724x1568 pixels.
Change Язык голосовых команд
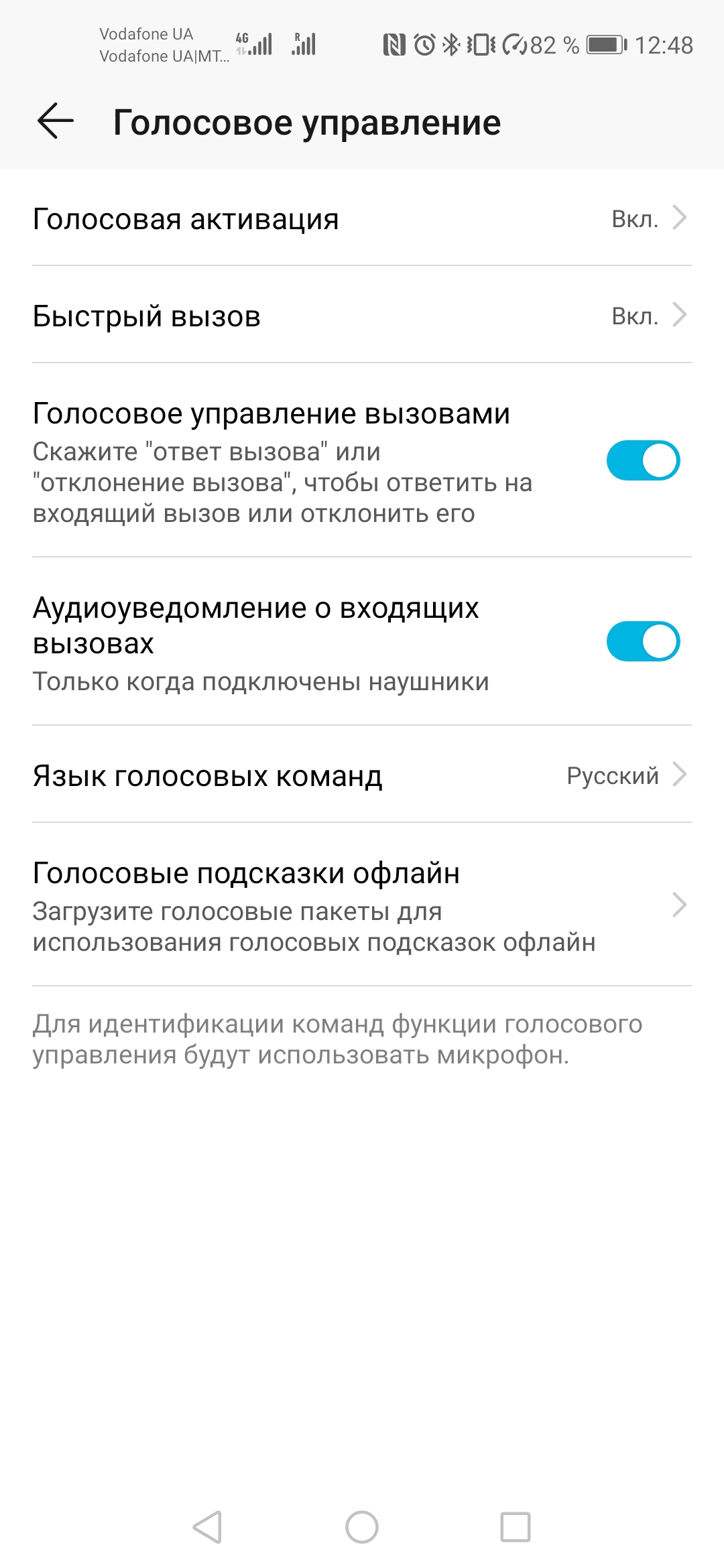362,775
